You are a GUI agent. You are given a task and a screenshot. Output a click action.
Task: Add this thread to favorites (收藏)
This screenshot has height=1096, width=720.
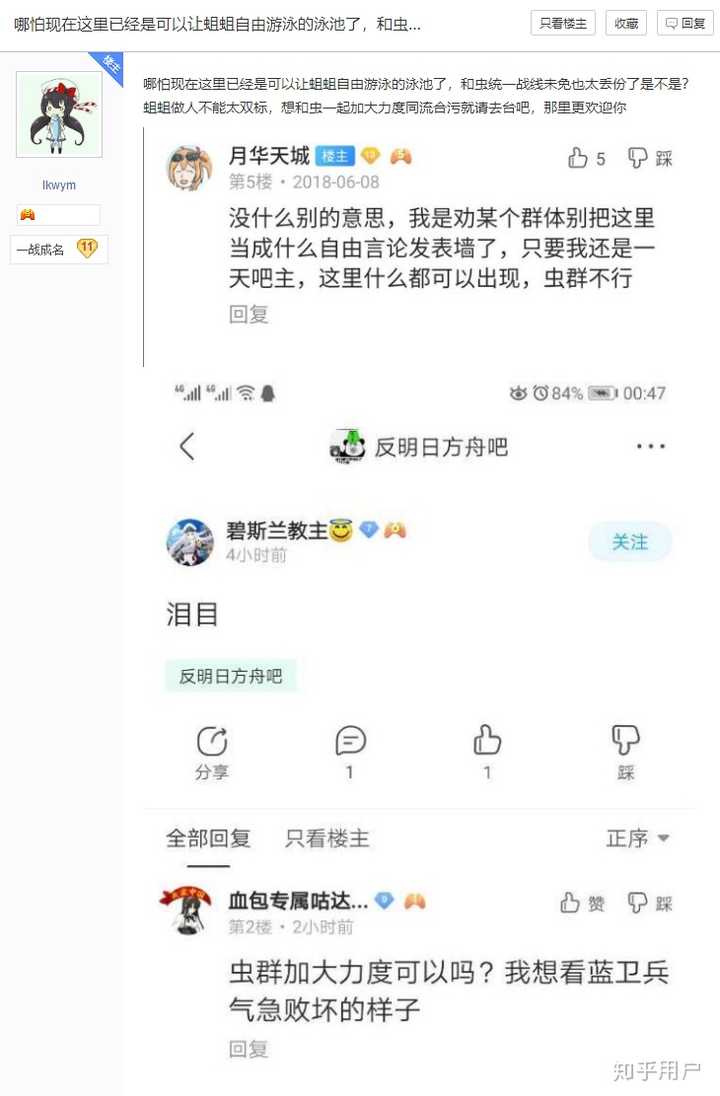[626, 23]
